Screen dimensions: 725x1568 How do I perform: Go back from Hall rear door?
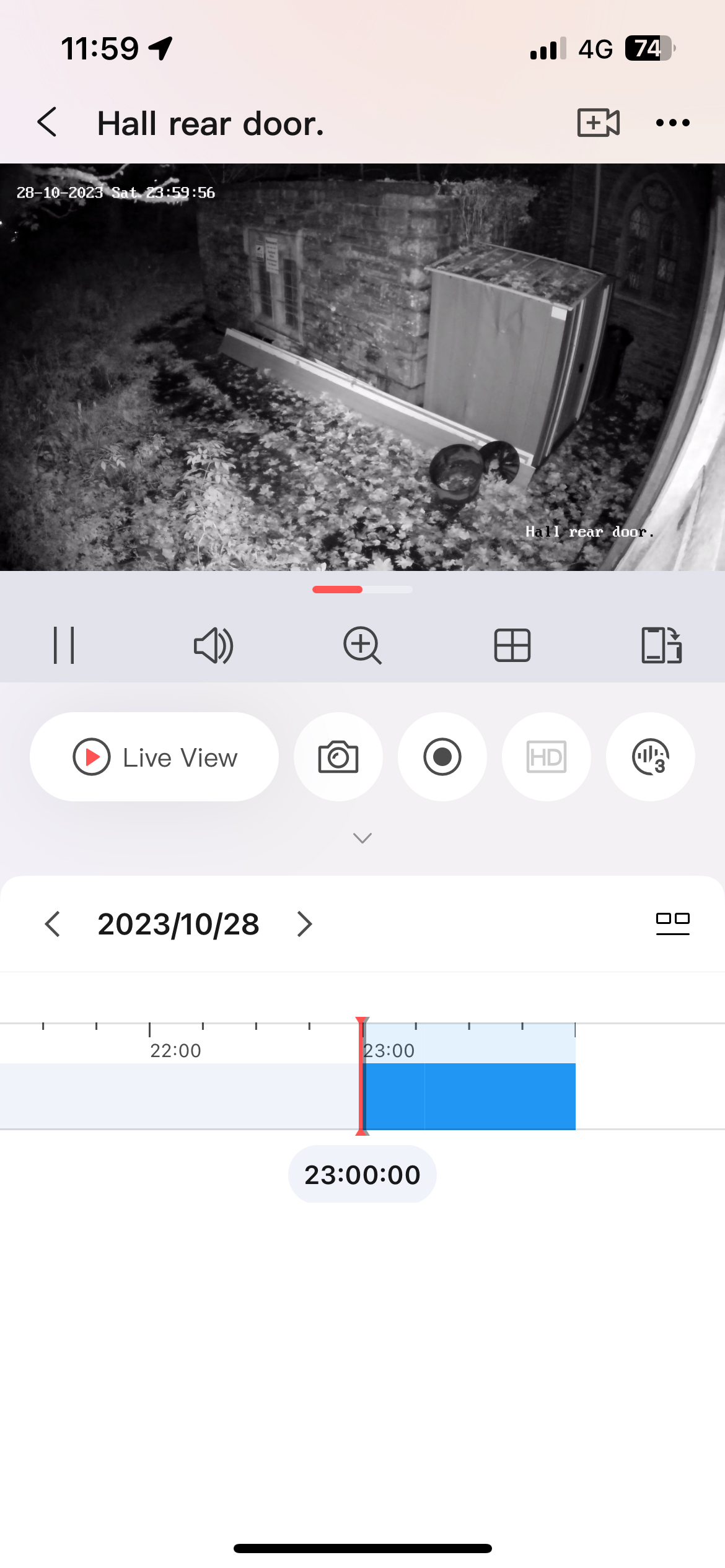(x=48, y=122)
